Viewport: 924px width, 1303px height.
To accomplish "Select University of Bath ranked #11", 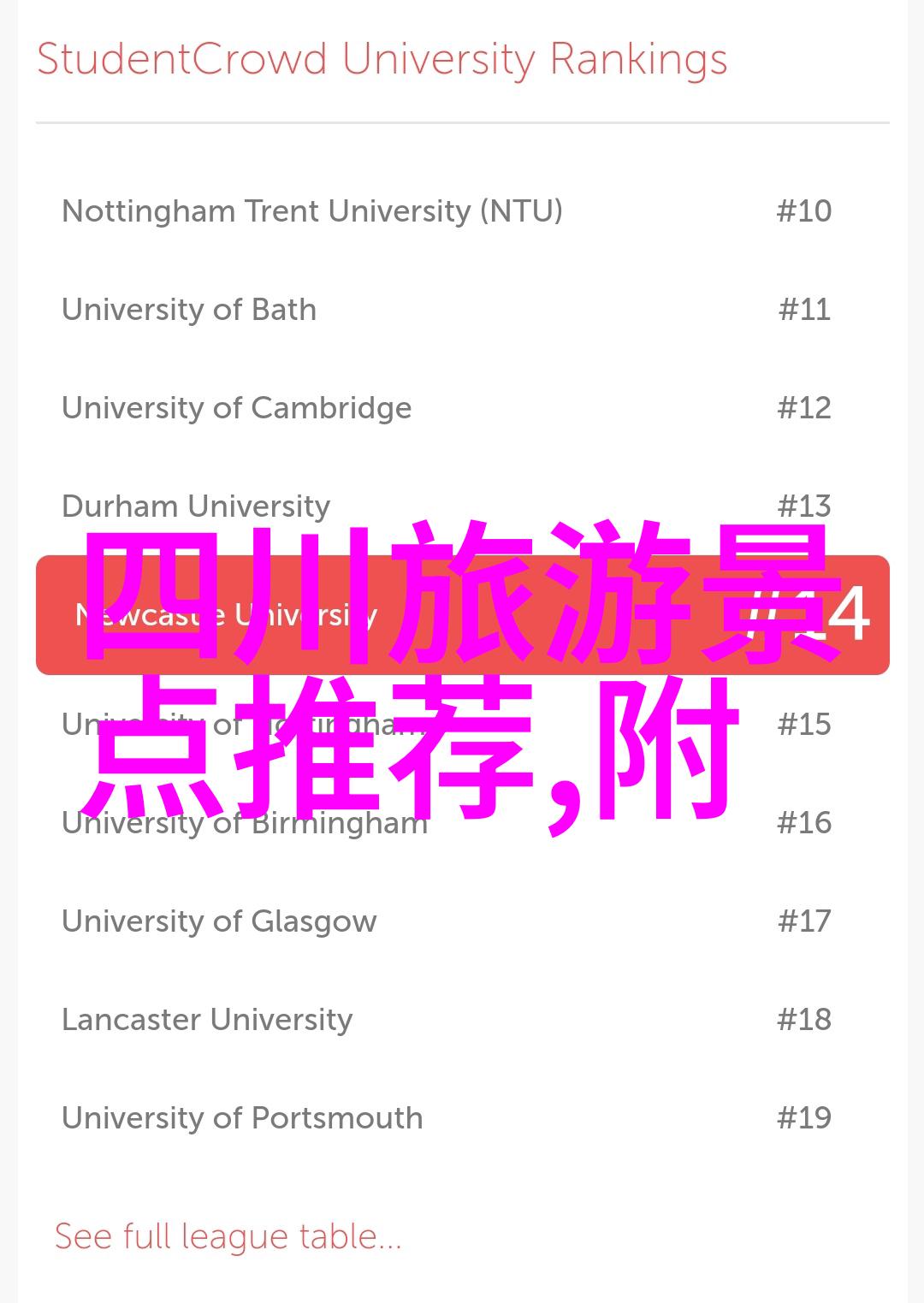I will 189,310.
